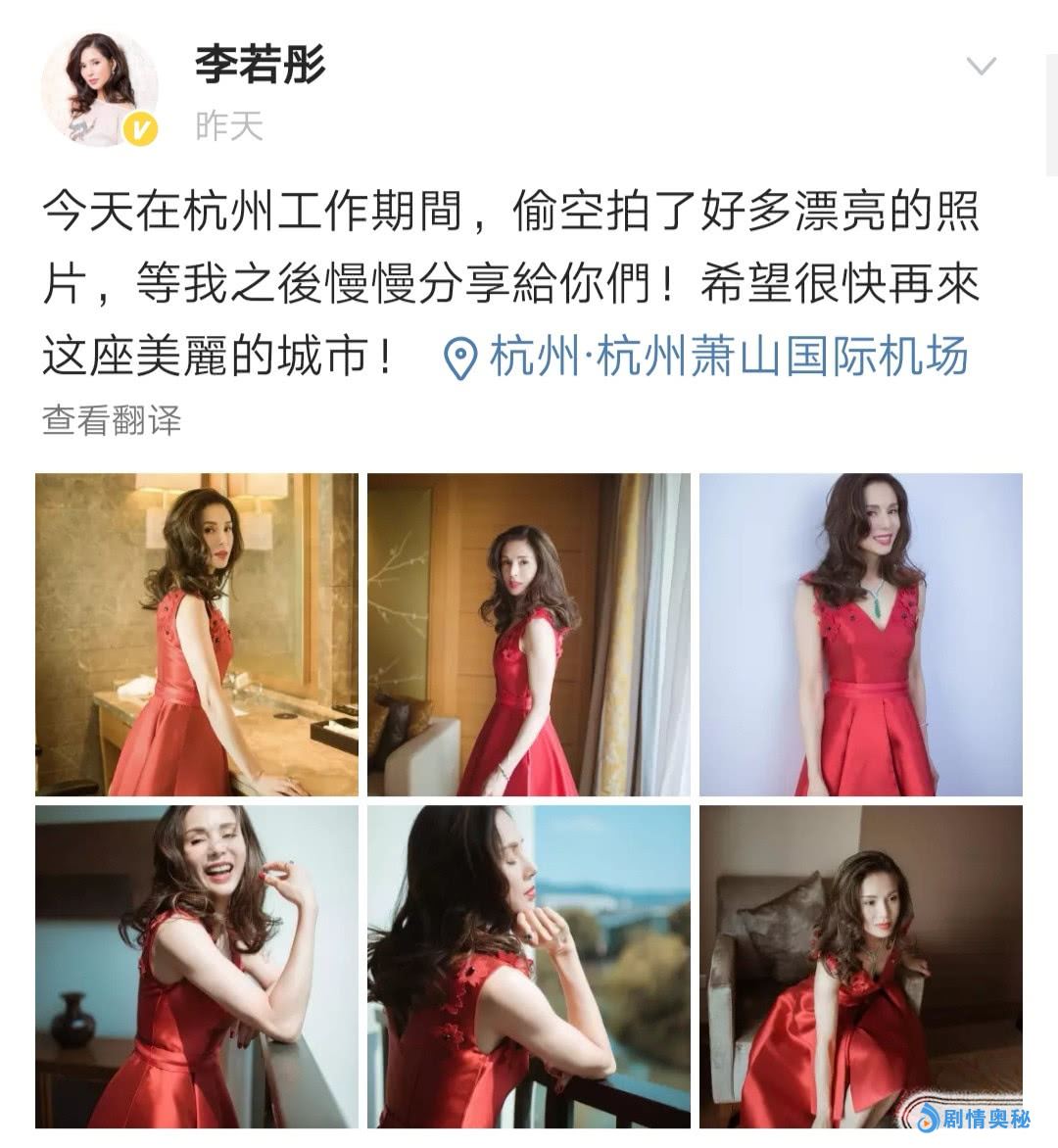Open the 杭州萧山国际机场 location link
1058x1148 pixels.
point(707,357)
